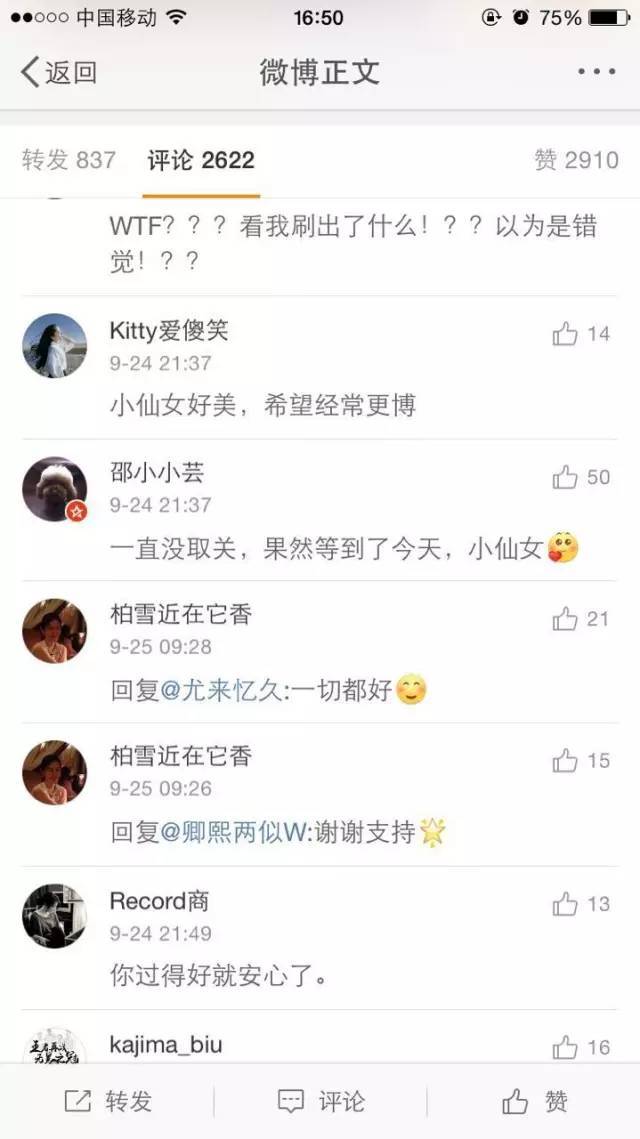Screen dimensions: 640x1139
Task: Switch to the 转发 837 tab
Action: (x=69, y=160)
